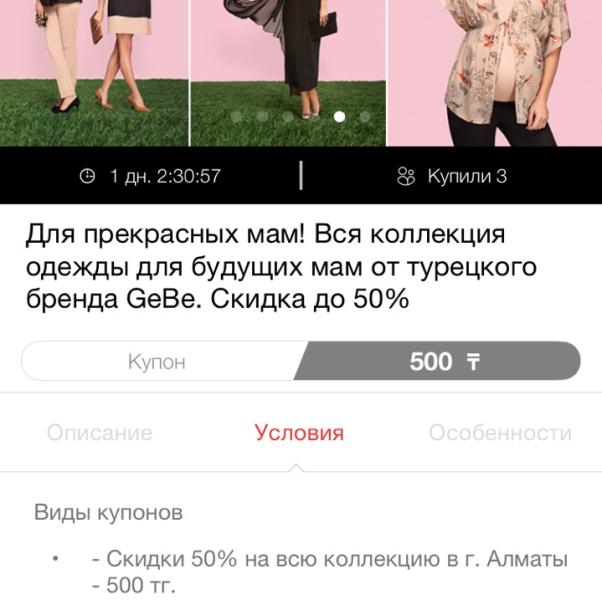Open the maternity collection photo
Image resolution: width=602 pixels, height=600 pixels.
click(x=301, y=73)
